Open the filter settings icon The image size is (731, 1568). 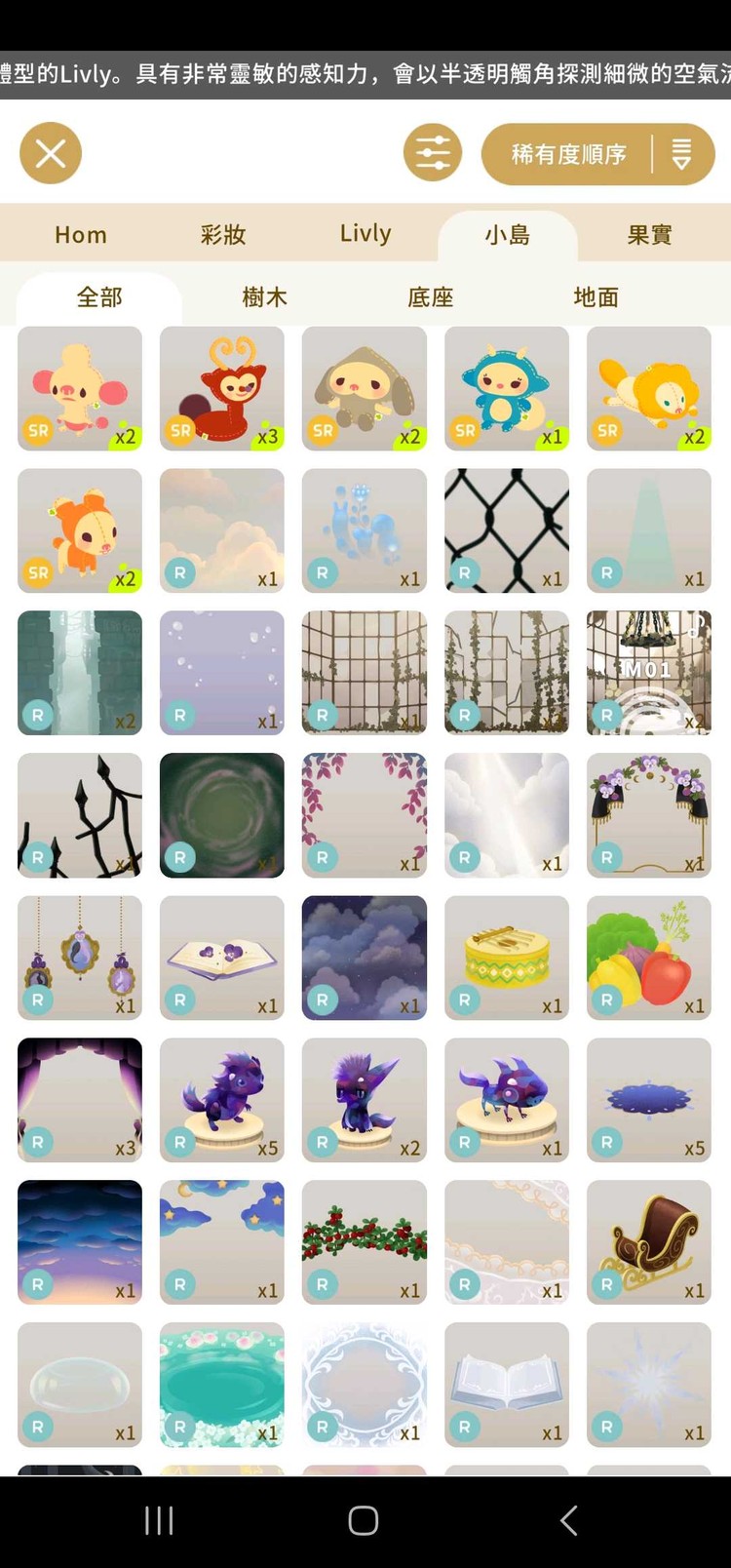click(433, 153)
